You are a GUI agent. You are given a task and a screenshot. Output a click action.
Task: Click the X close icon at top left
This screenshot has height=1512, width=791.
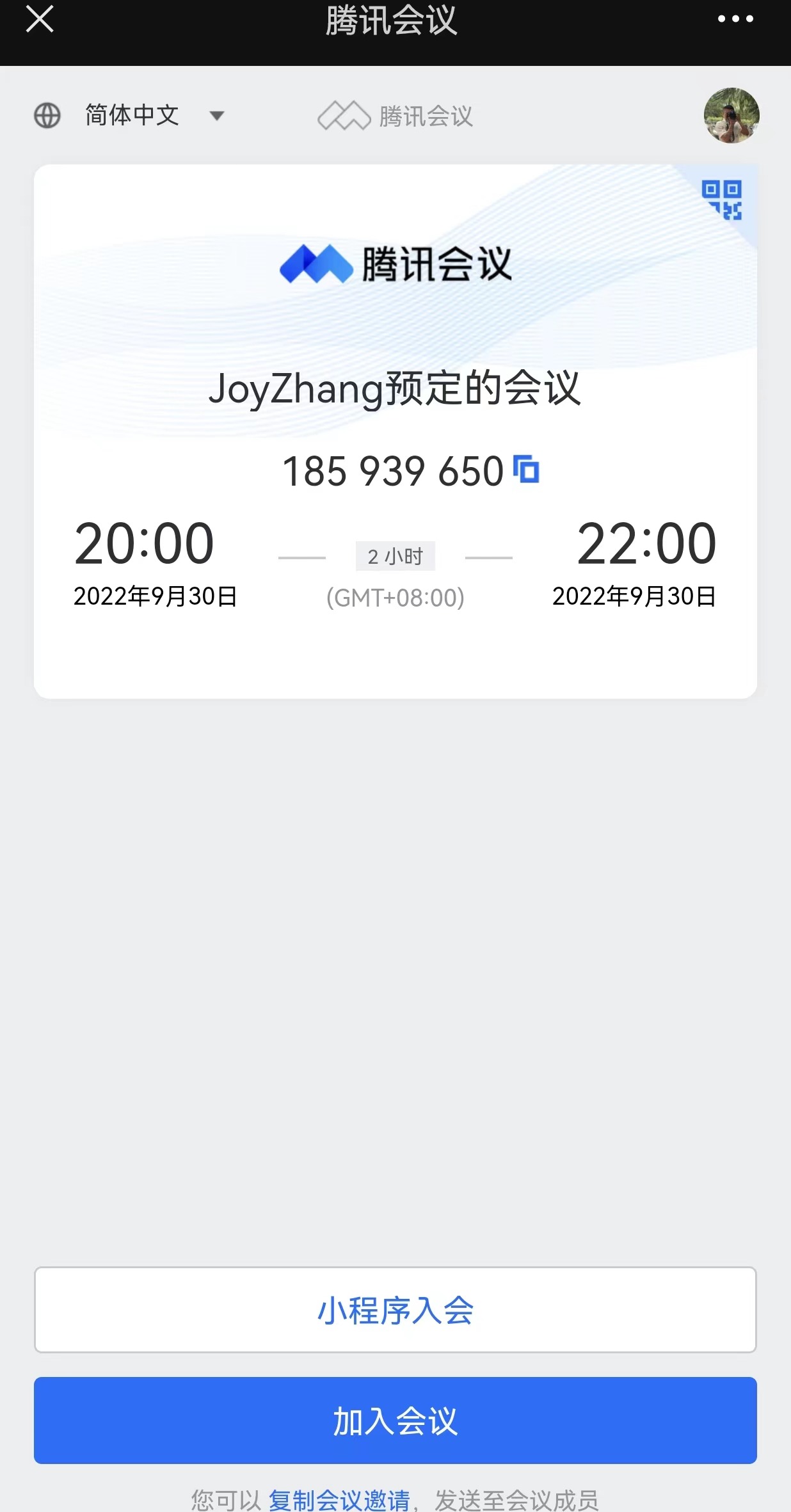(x=40, y=19)
